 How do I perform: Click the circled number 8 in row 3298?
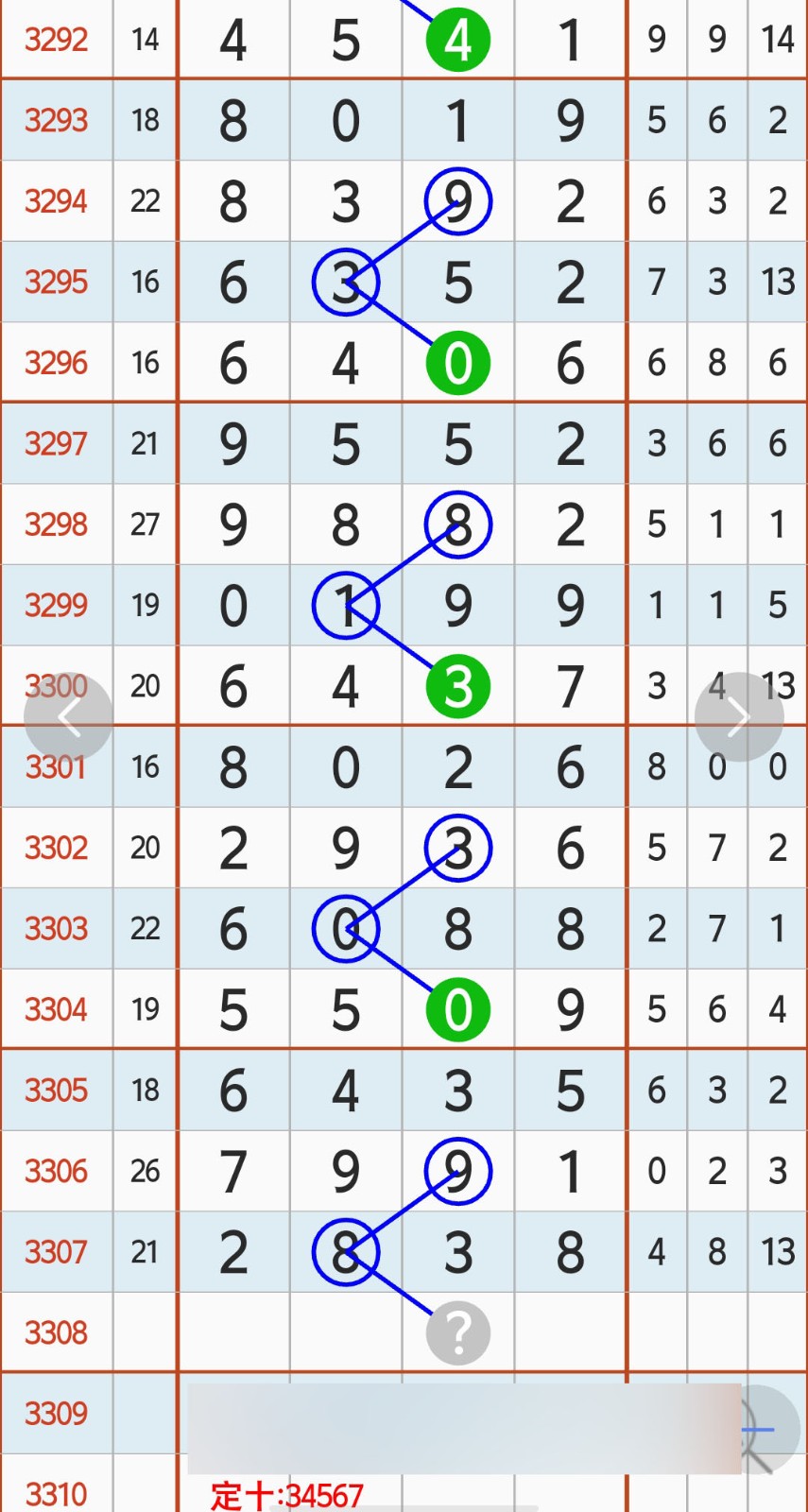coord(457,524)
